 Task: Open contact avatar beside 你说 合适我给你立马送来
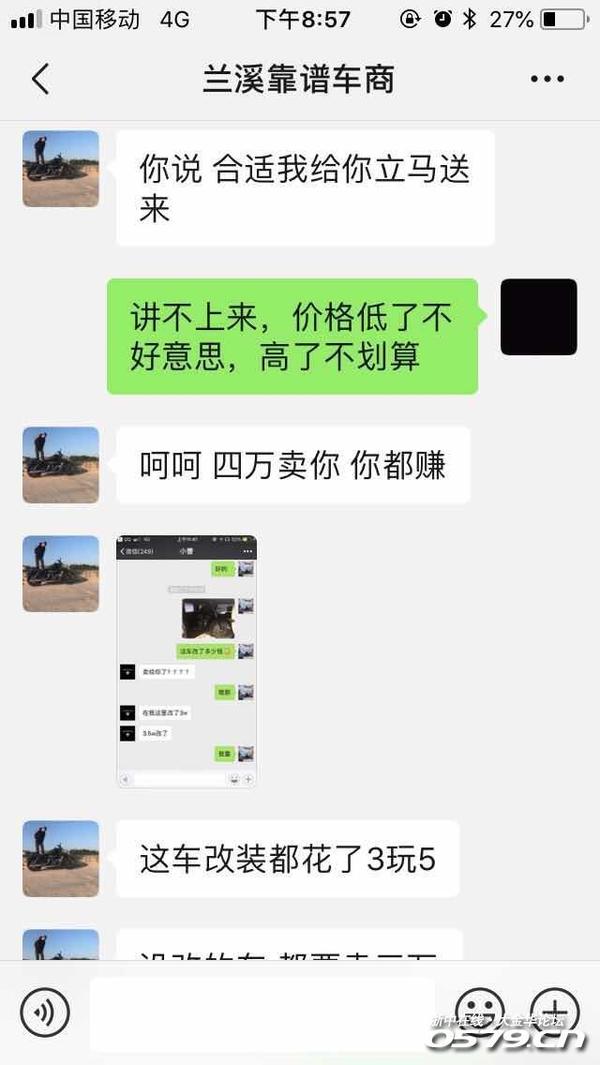pyautogui.click(x=61, y=169)
